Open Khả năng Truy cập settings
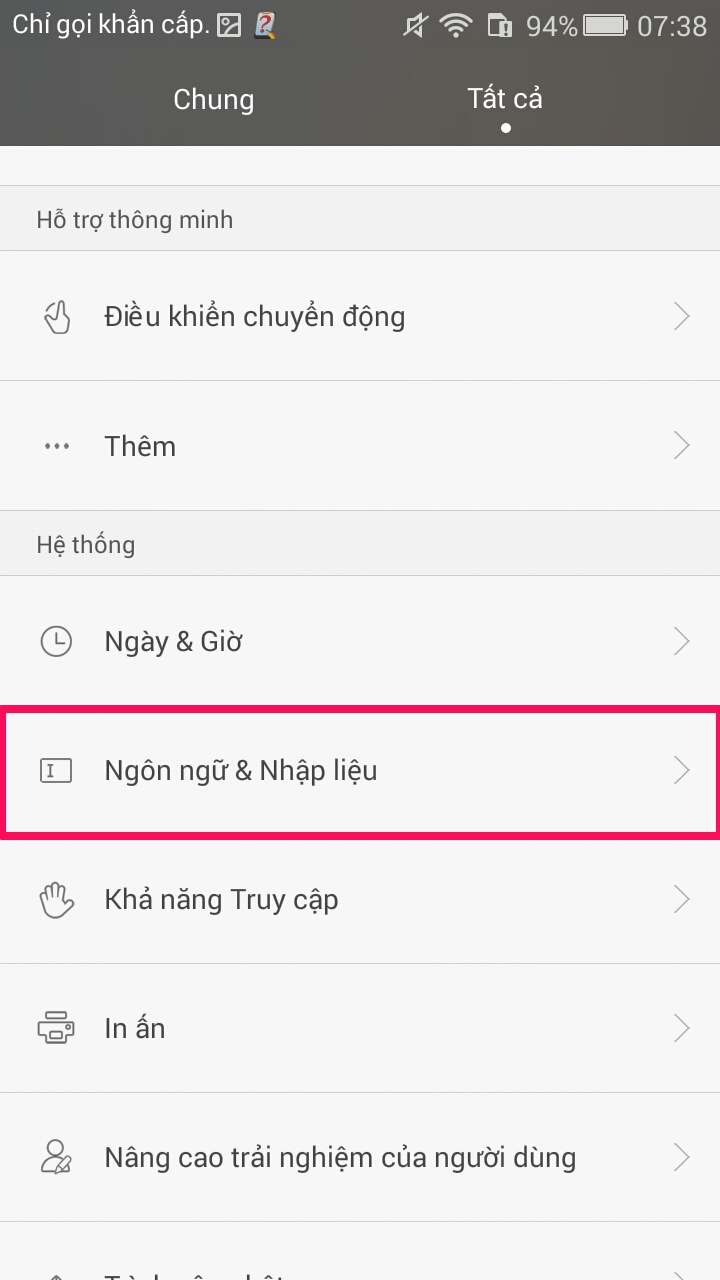 pyautogui.click(x=360, y=900)
